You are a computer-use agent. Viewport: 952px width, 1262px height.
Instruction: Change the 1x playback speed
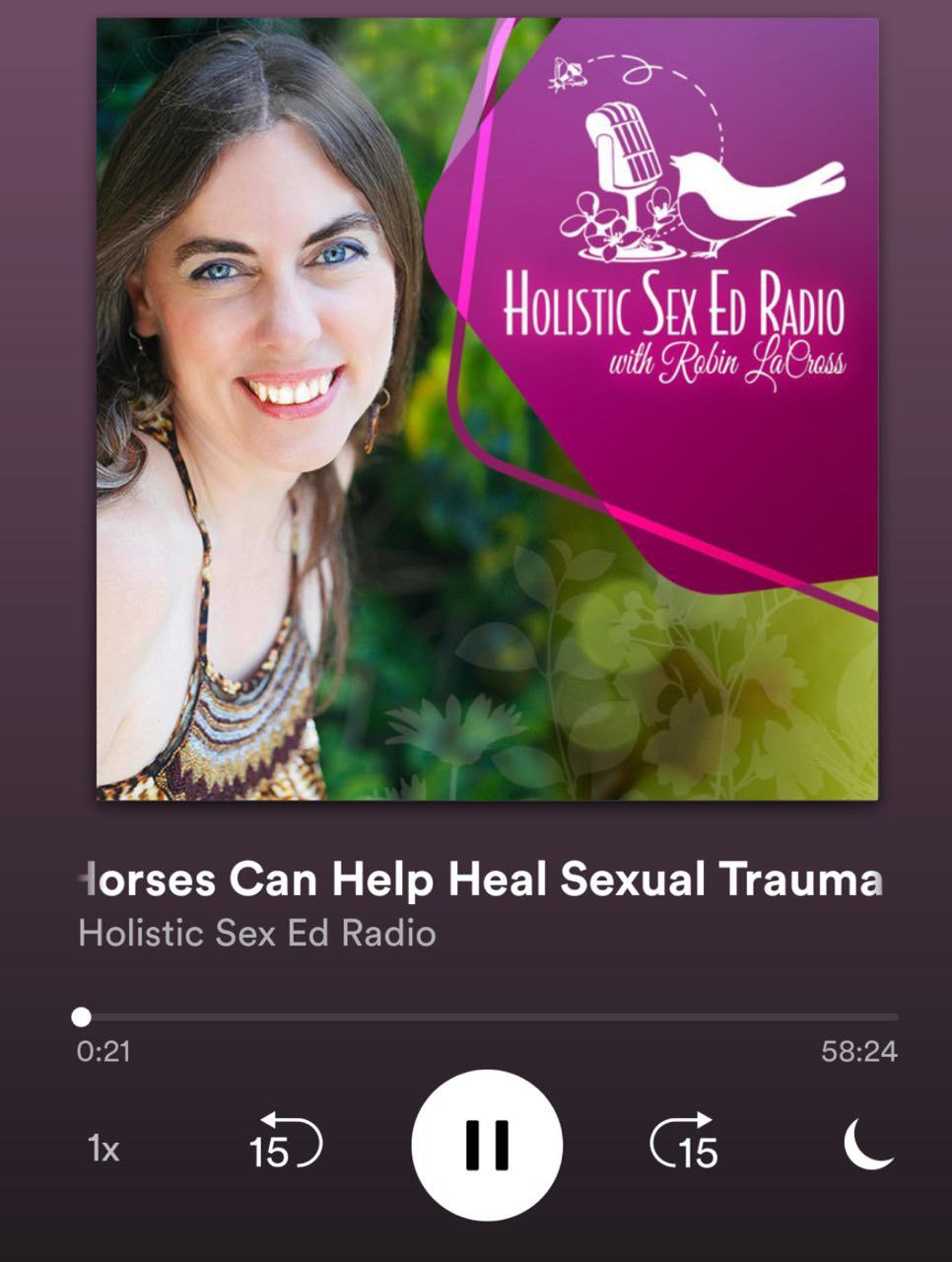point(103,1148)
